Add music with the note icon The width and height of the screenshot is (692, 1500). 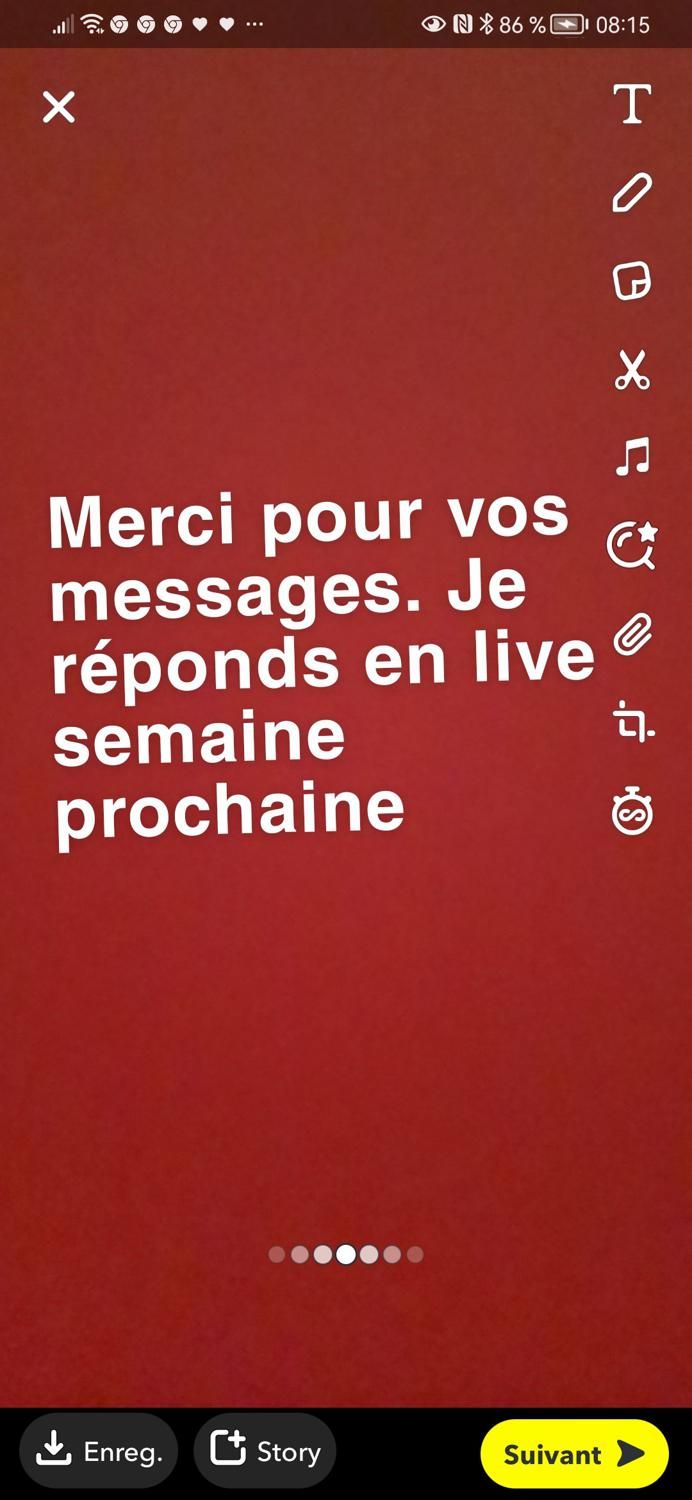[632, 457]
